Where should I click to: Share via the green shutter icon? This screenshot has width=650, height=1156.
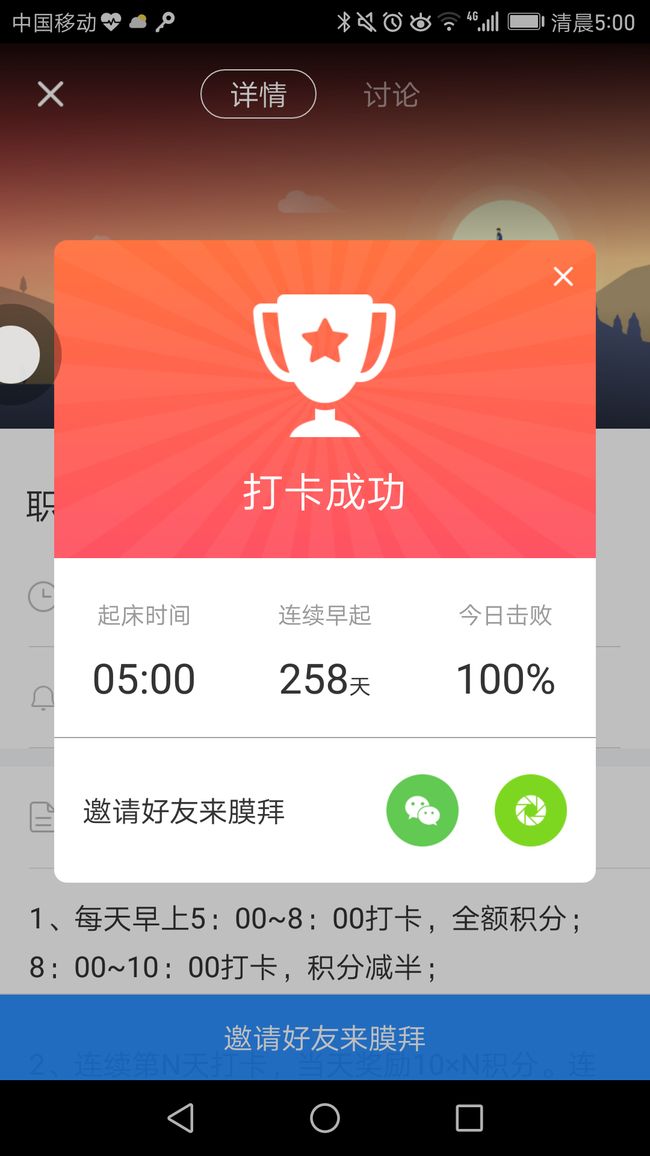pos(531,810)
